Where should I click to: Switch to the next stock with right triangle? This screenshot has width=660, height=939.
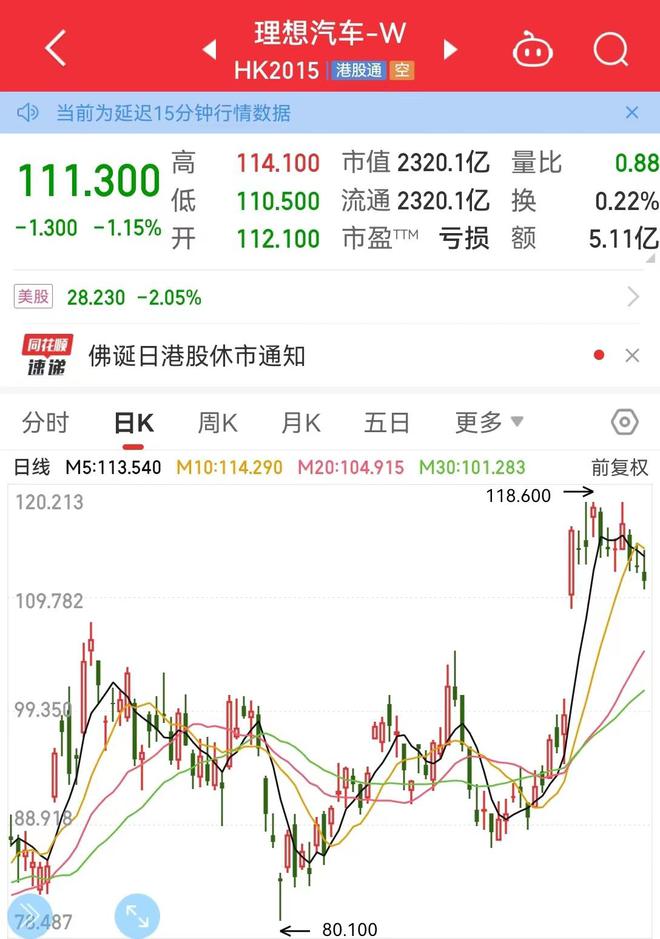pyautogui.click(x=451, y=49)
